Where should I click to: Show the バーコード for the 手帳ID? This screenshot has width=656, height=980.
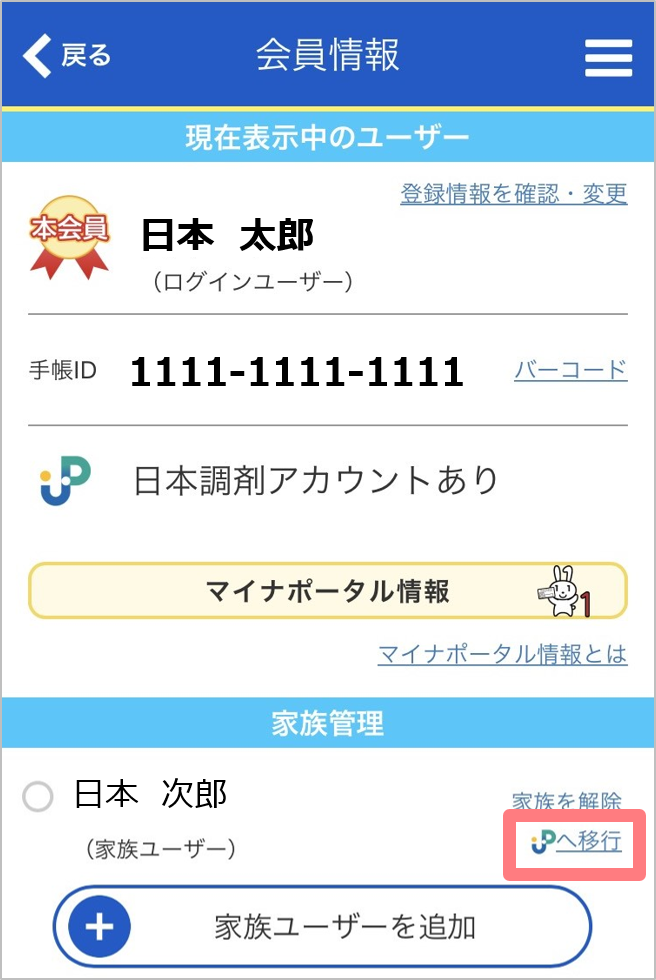coord(570,370)
